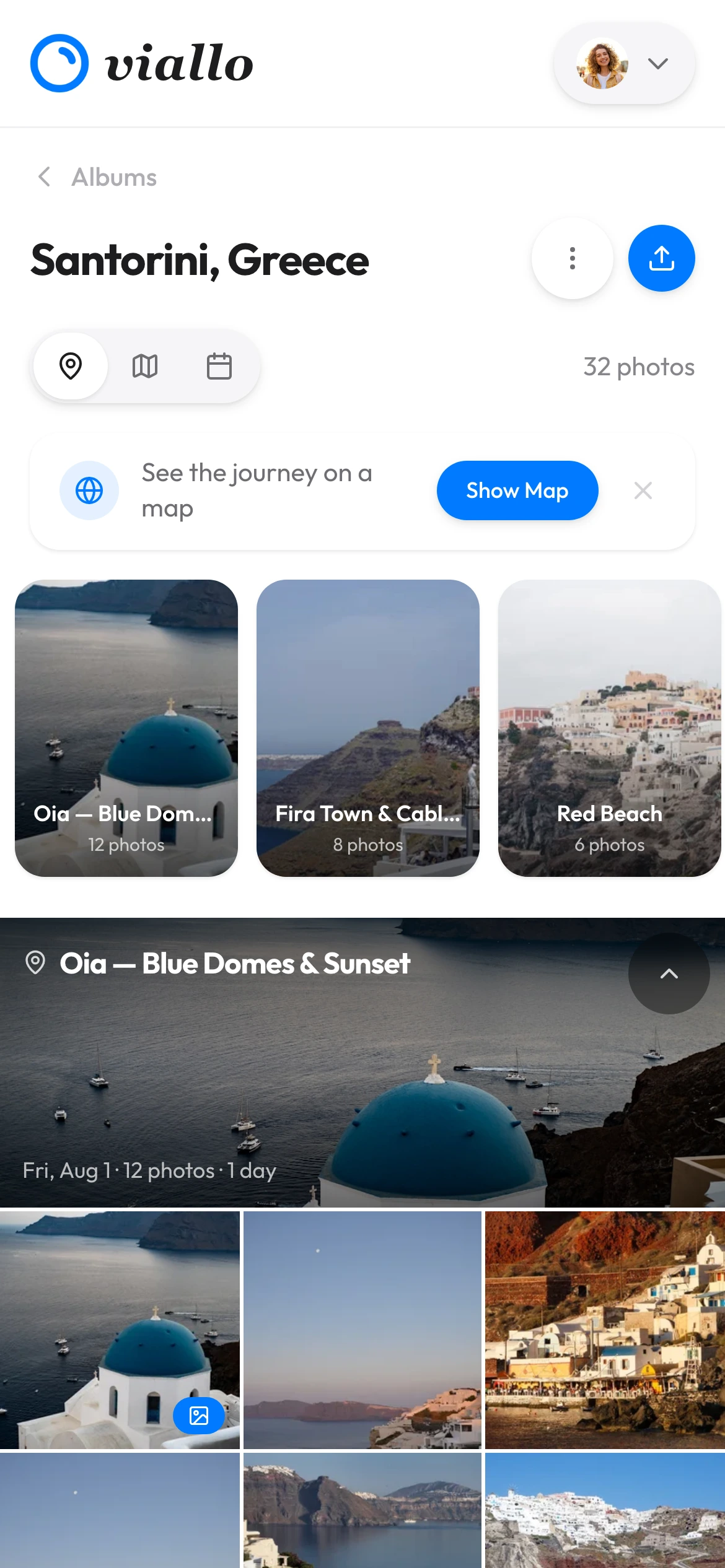The height and width of the screenshot is (1568, 725).
Task: Open the caldera cliffs and sea photo
Action: coord(362,1511)
